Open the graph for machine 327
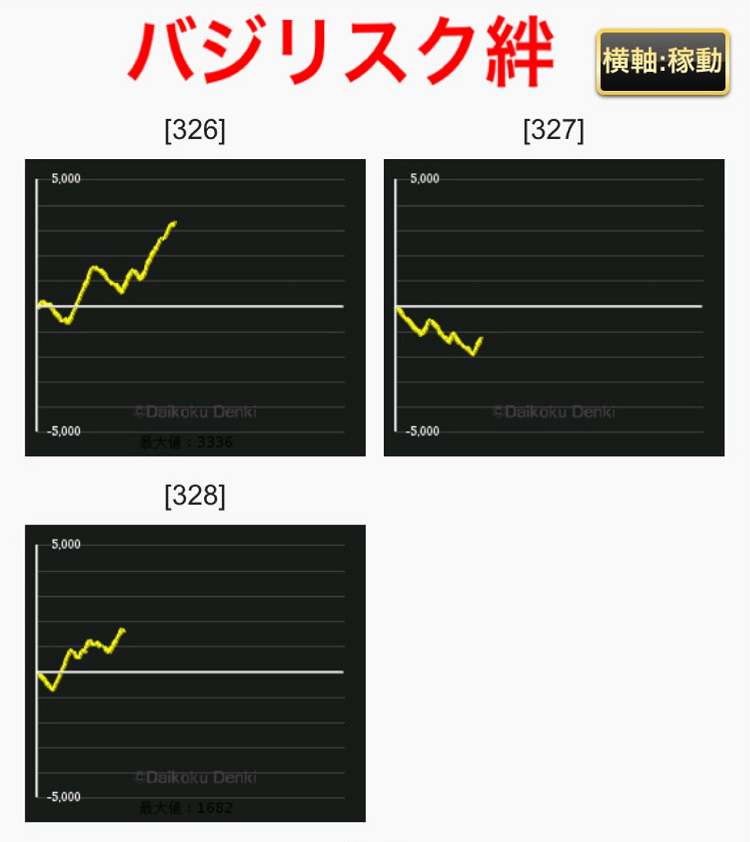Viewport: 750px width, 842px height. [x=554, y=307]
